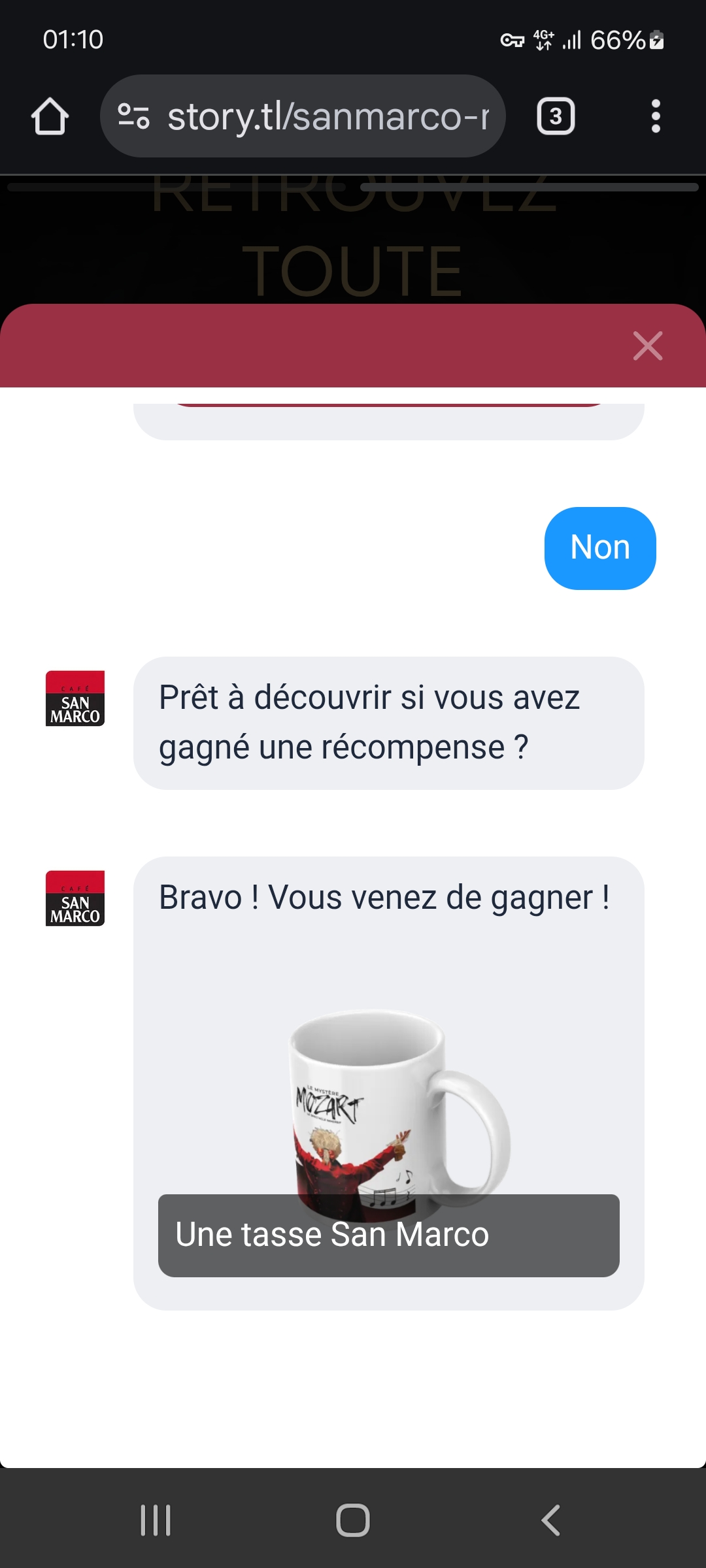View site information icon in address bar

(x=133, y=116)
